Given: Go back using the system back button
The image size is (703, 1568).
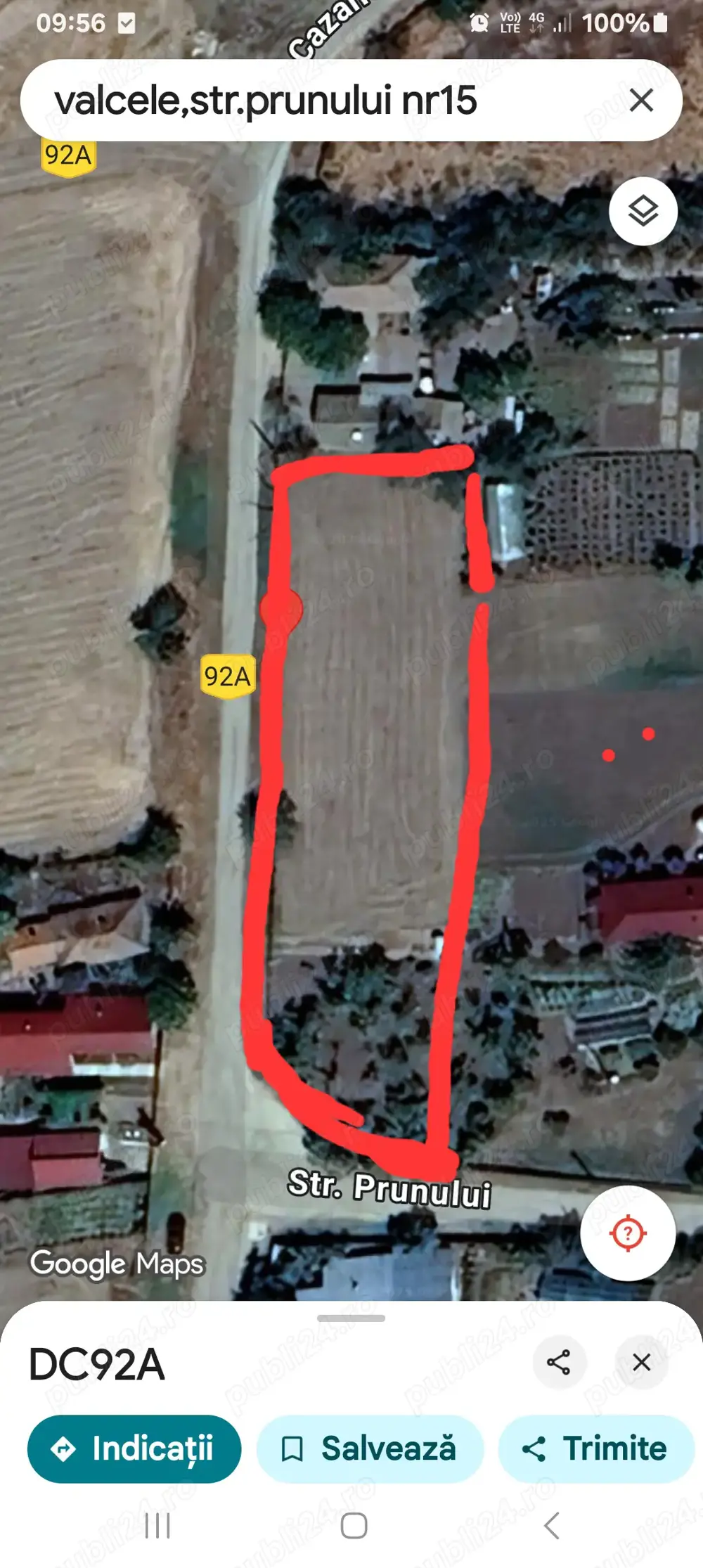Looking at the screenshot, I should pos(552,1526).
